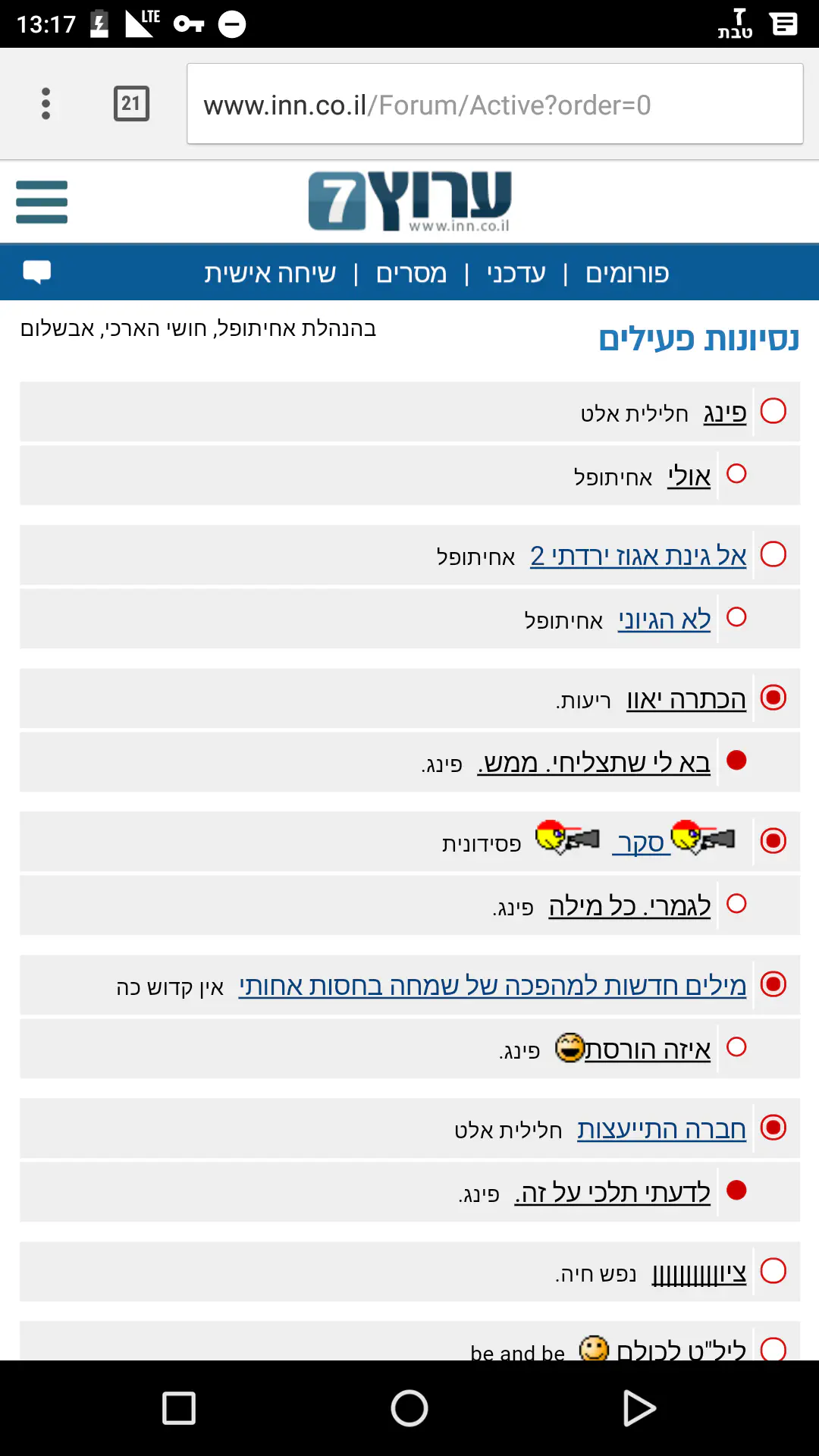This screenshot has width=819, height=1456.
Task: Open the thread מילים חדשות למהפכה של שמחה
Action: 493,986
